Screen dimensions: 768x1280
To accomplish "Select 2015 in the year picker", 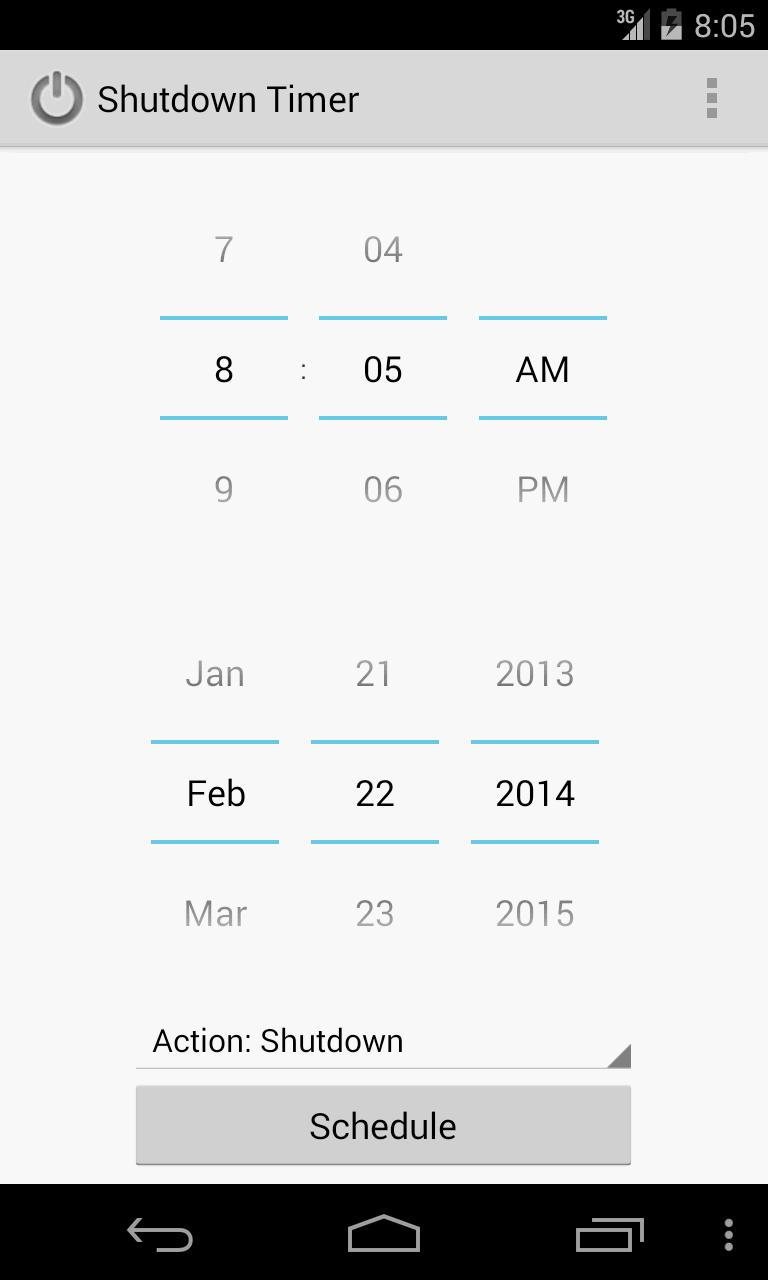I will coord(534,912).
